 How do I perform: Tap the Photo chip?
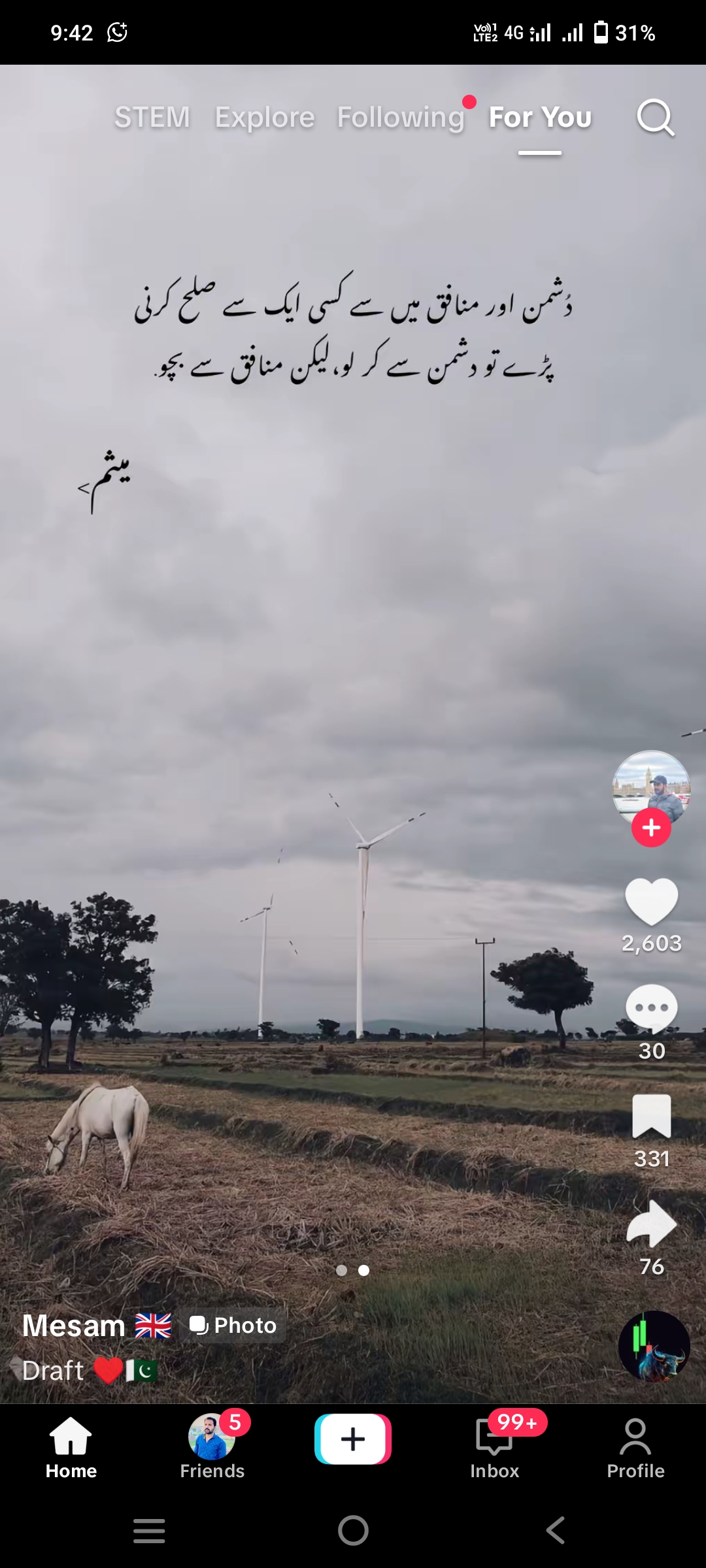233,1325
